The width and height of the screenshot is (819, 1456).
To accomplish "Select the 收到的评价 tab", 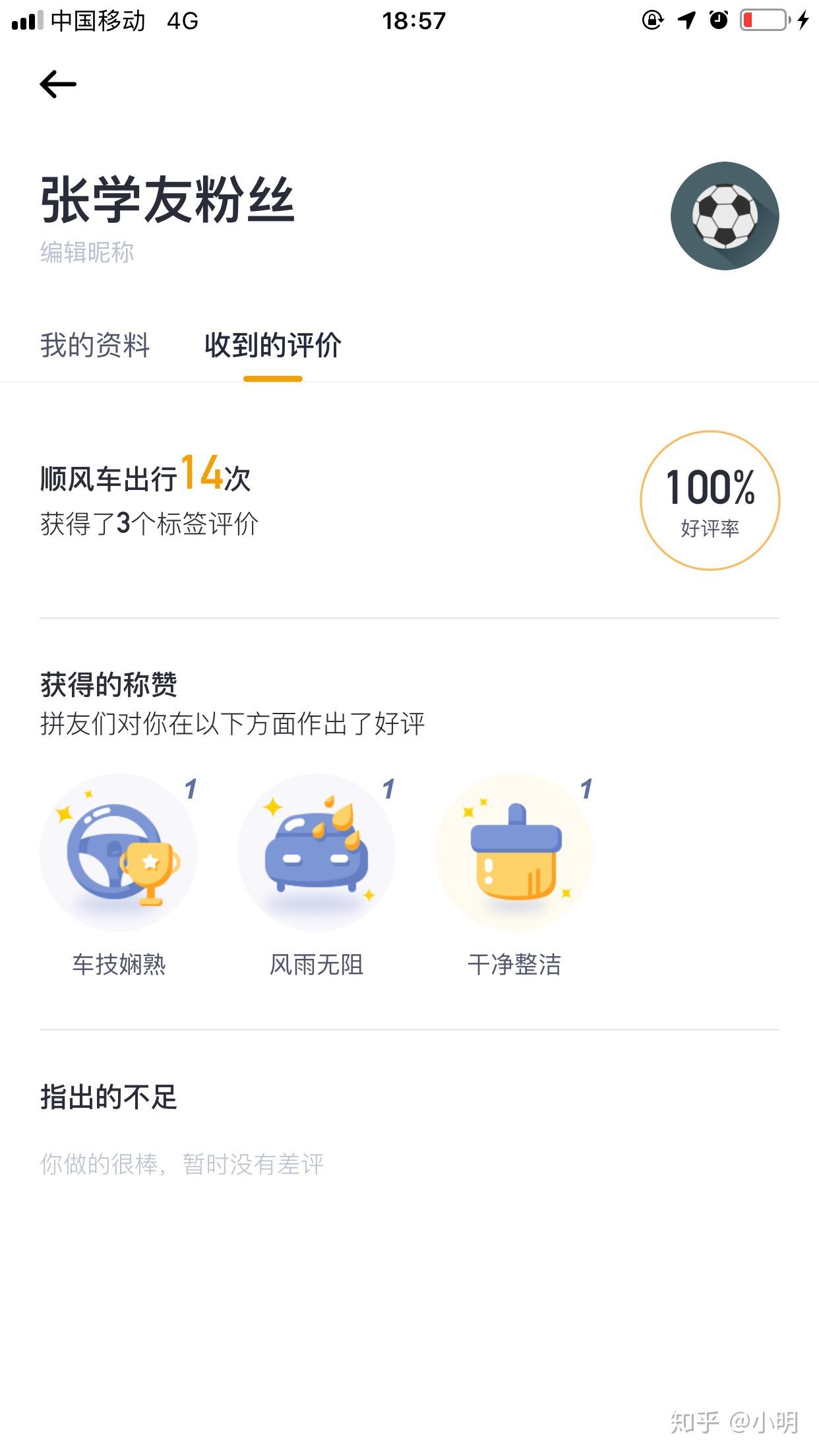I will (272, 346).
